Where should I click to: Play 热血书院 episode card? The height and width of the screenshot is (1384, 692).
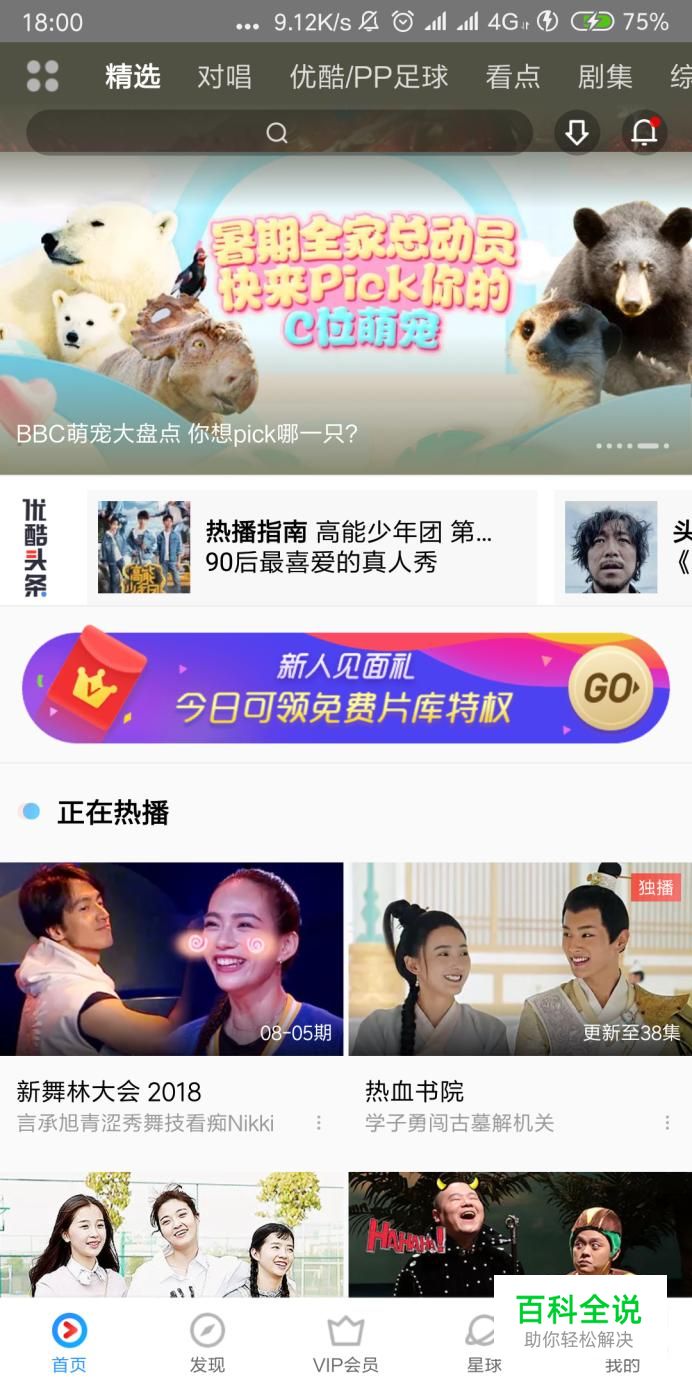[519, 958]
